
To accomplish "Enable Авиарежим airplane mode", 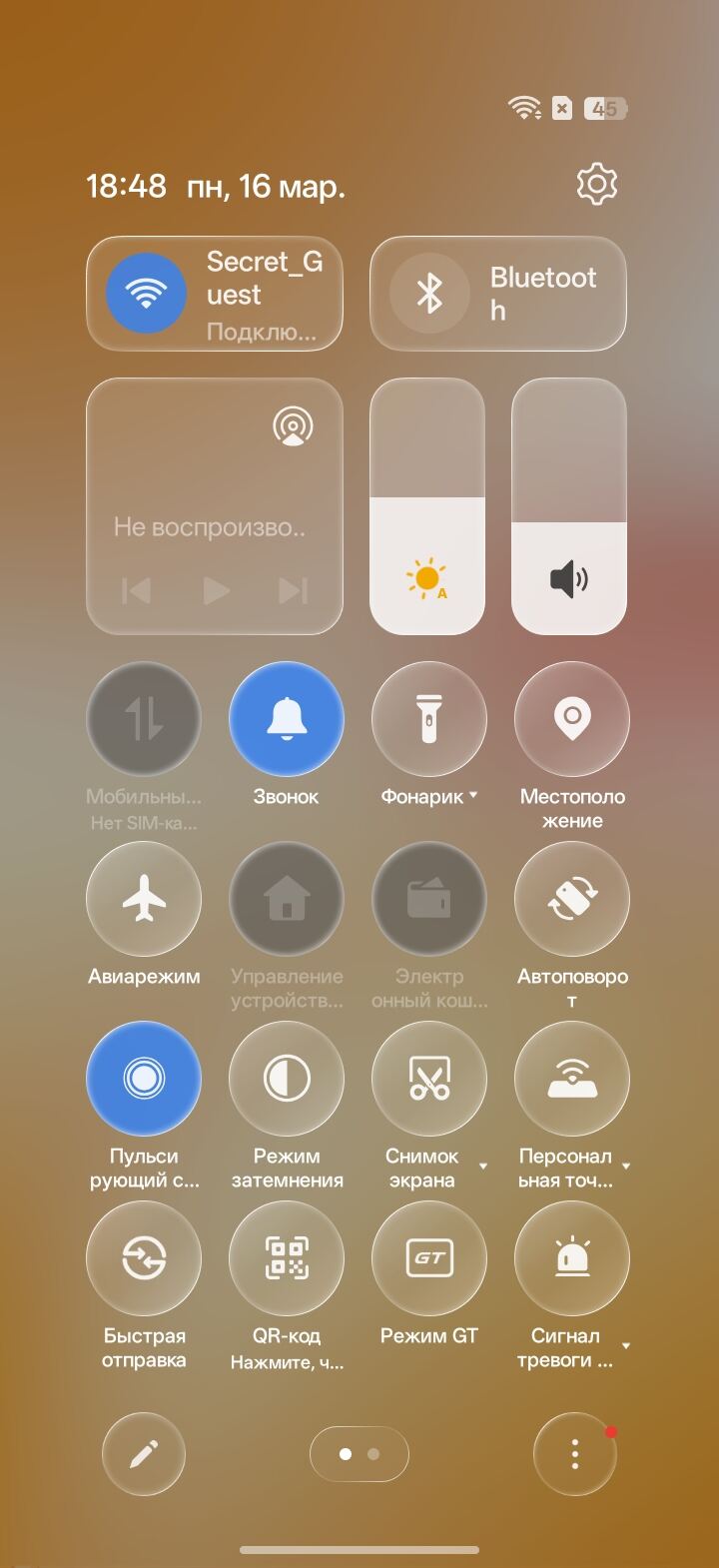I will point(144,899).
